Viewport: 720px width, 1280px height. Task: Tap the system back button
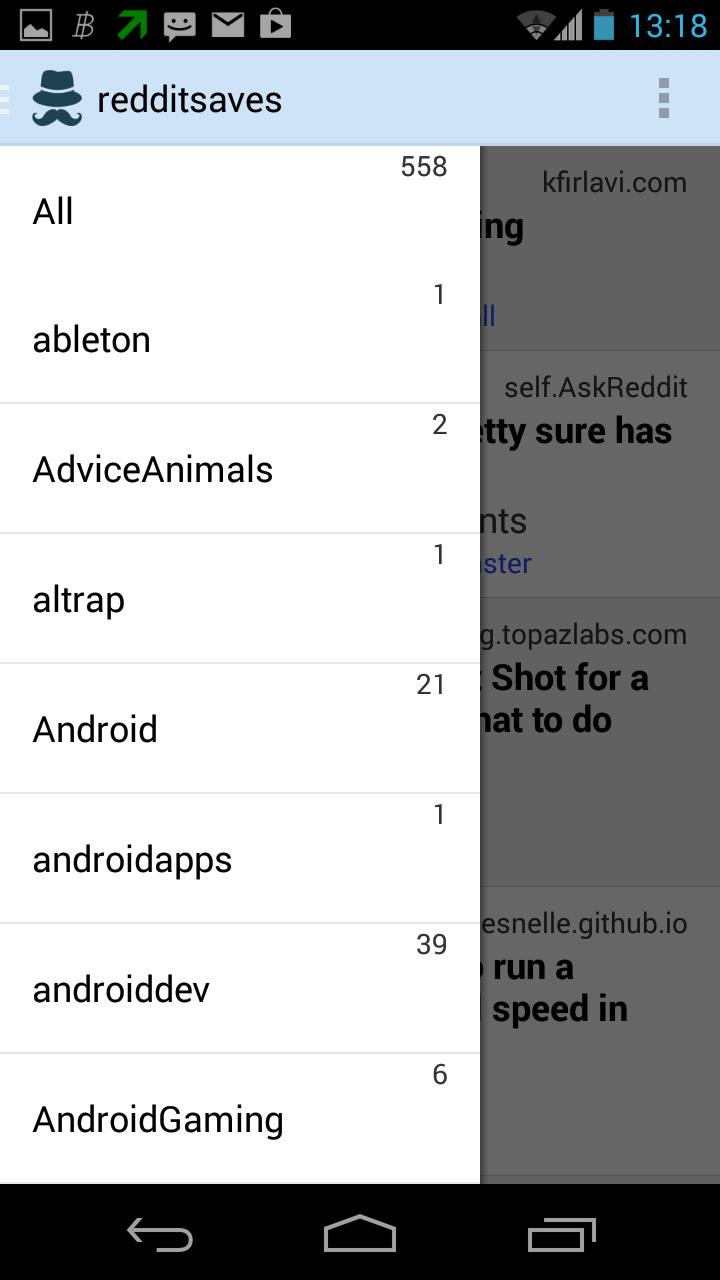(x=160, y=1234)
